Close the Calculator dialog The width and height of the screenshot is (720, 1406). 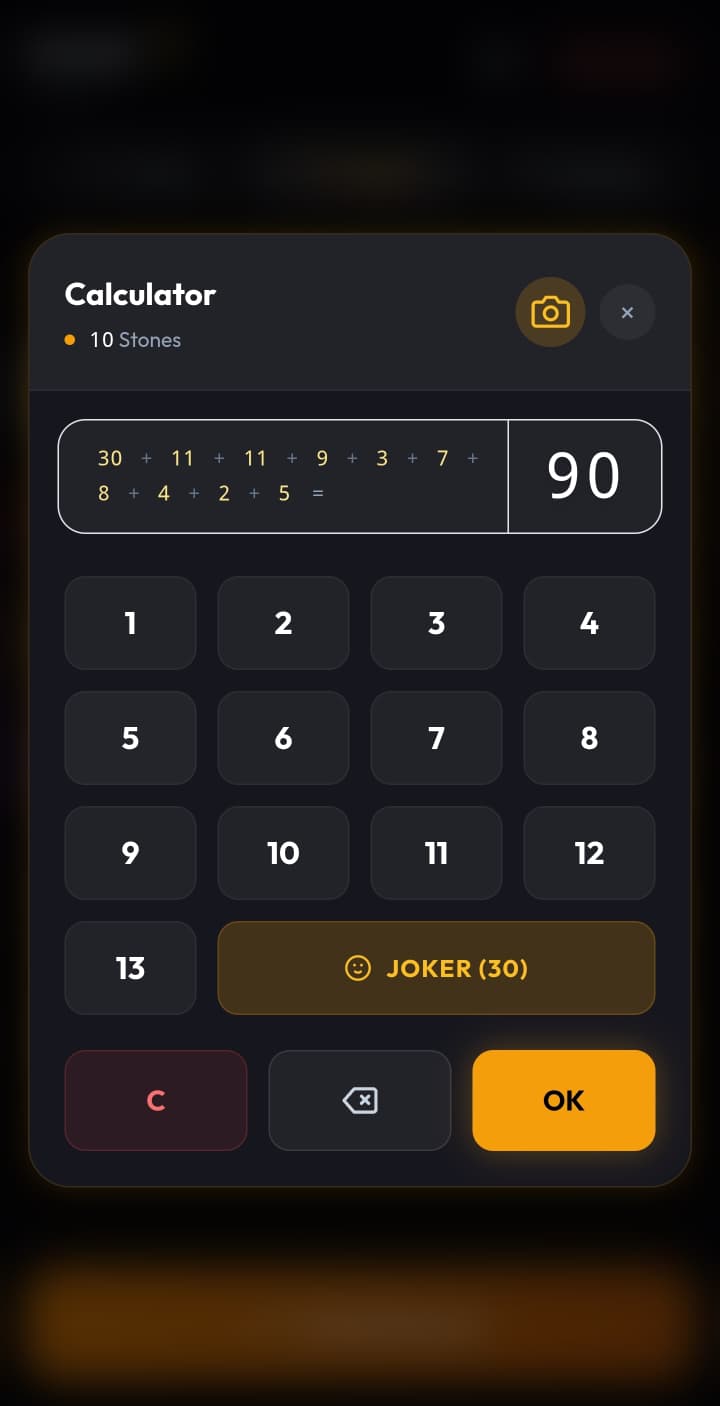627,312
